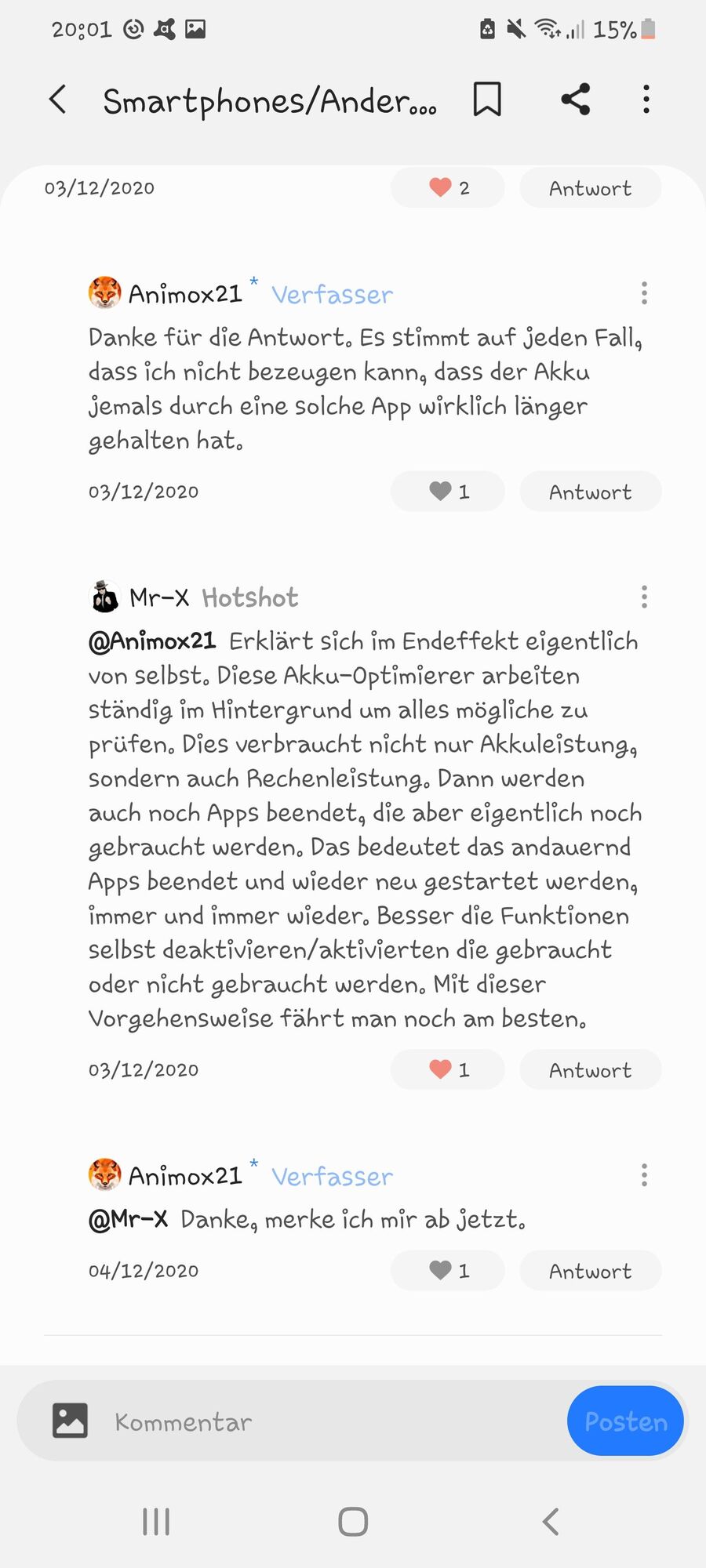Go back from the Smartphones thread

click(58, 100)
